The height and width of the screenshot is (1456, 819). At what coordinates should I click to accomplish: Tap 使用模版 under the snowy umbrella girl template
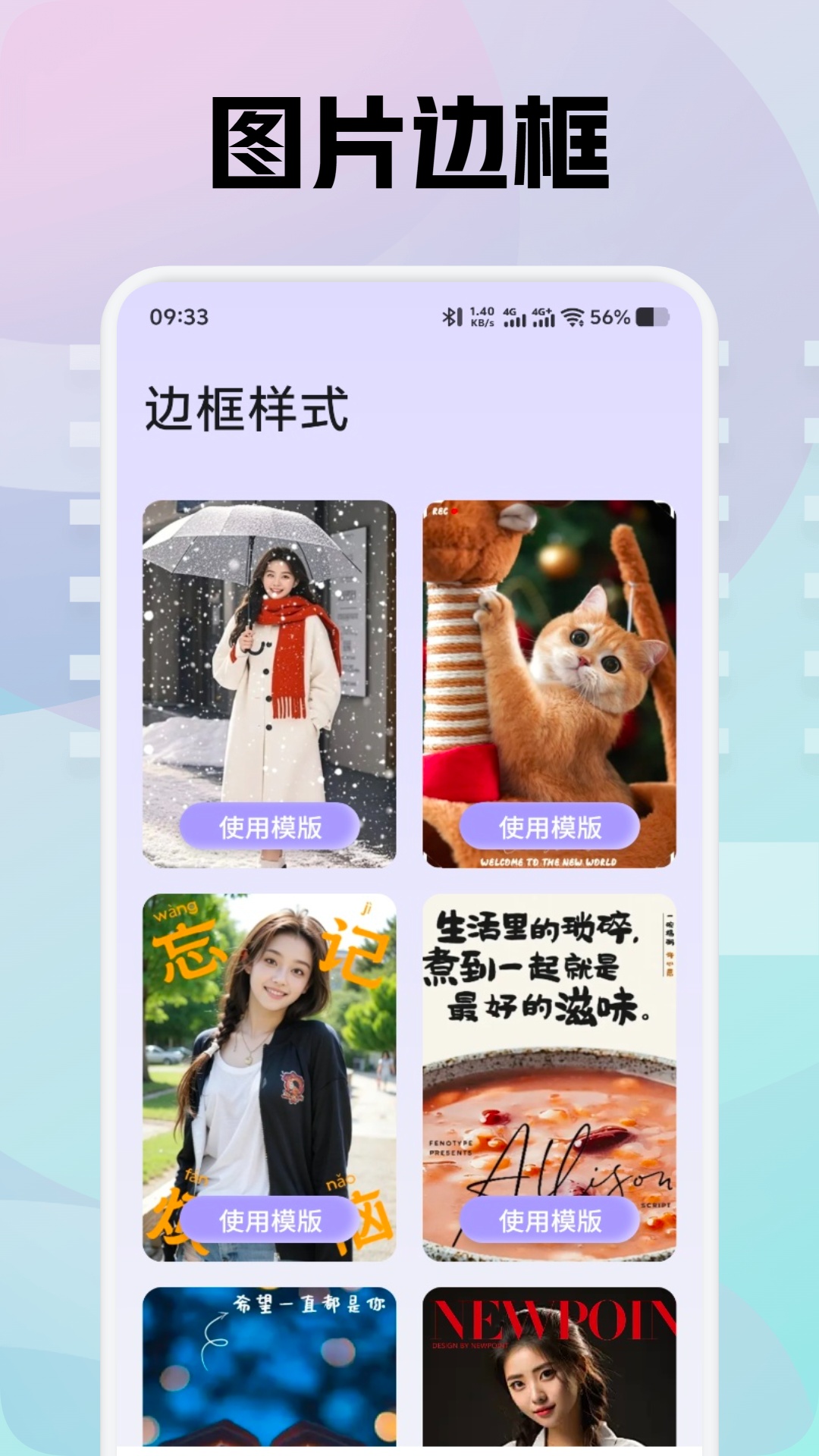(269, 825)
